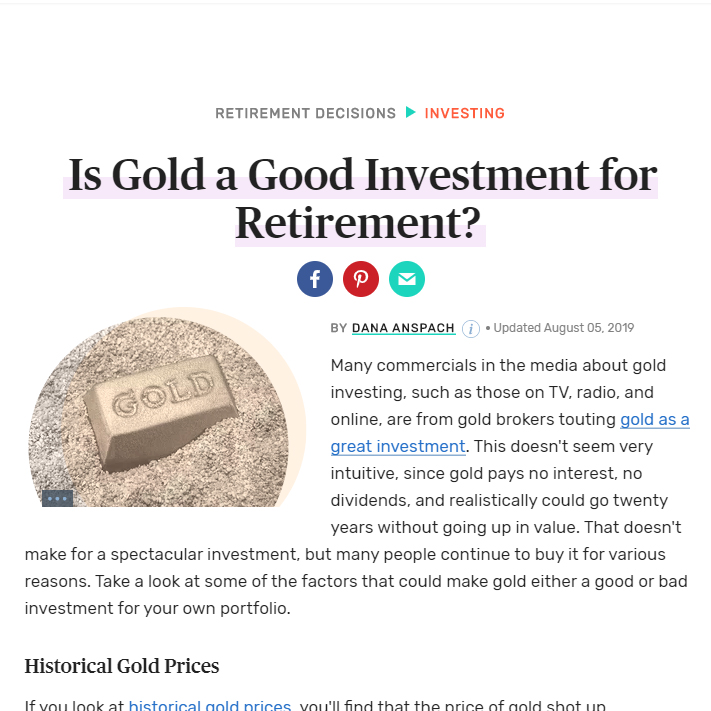The height and width of the screenshot is (711, 711).
Task: Show author info icon details
Action: [471, 329]
